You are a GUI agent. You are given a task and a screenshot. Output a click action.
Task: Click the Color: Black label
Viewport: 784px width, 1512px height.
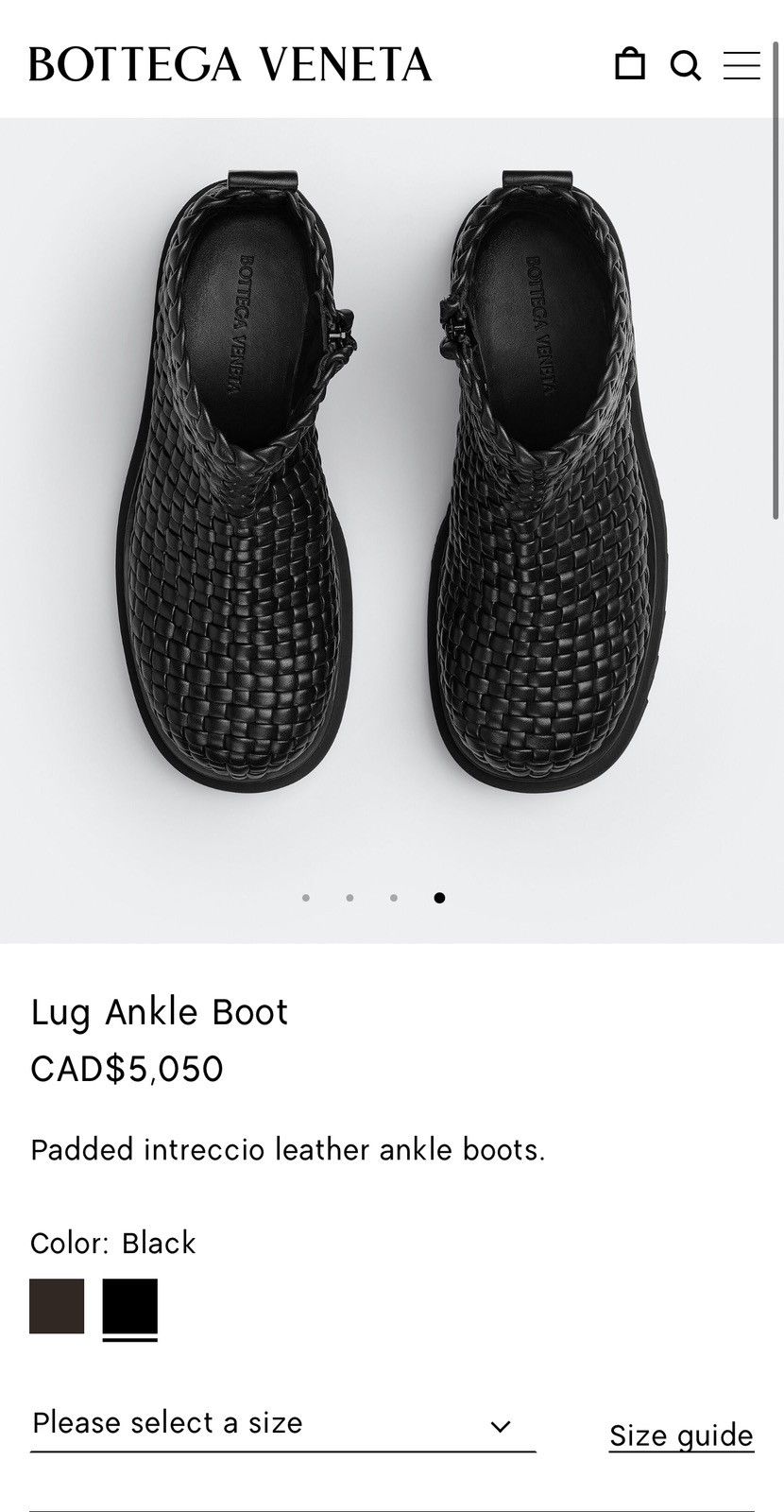(x=111, y=1244)
